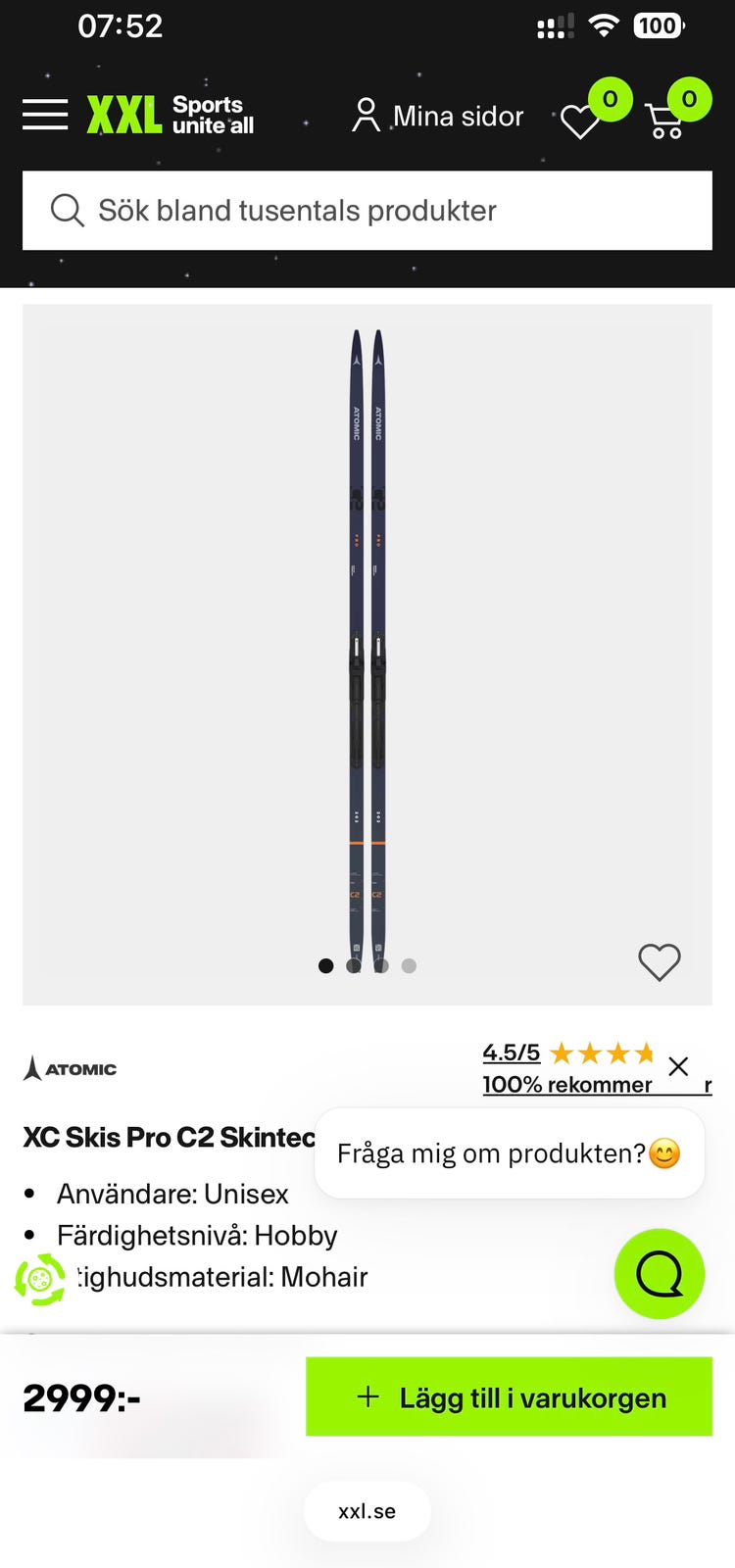Open the wishlist heart in header
Image resolution: width=735 pixels, height=1568 pixels.
click(x=581, y=121)
